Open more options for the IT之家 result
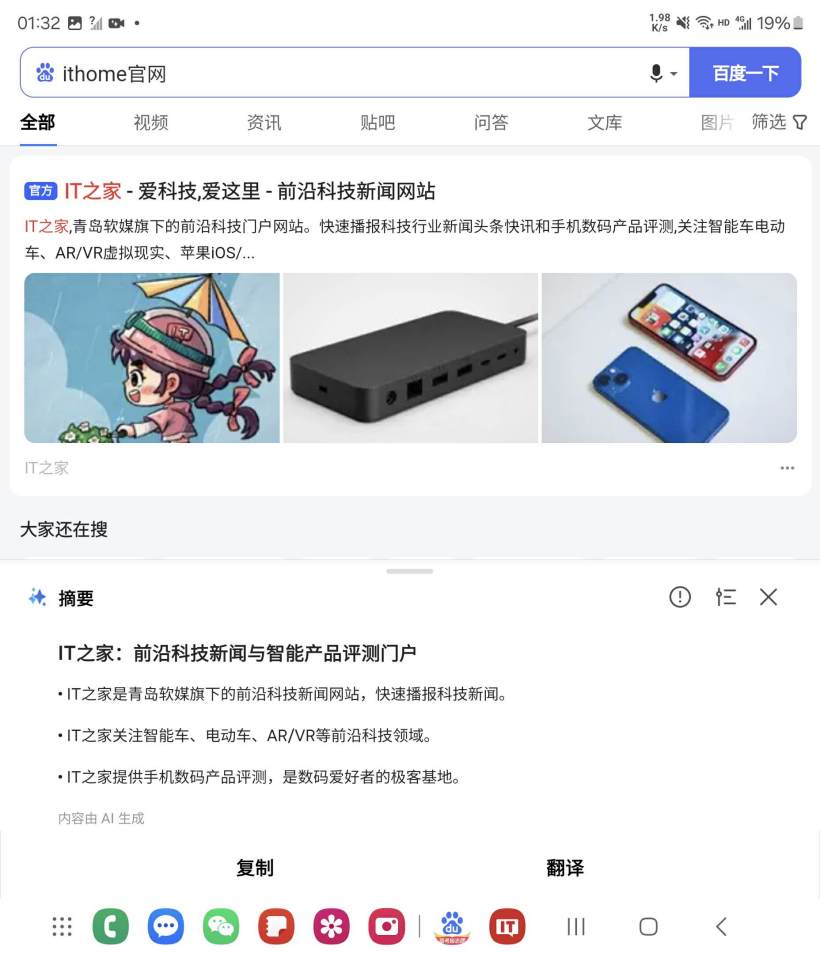This screenshot has height=954, width=820. 787,468
